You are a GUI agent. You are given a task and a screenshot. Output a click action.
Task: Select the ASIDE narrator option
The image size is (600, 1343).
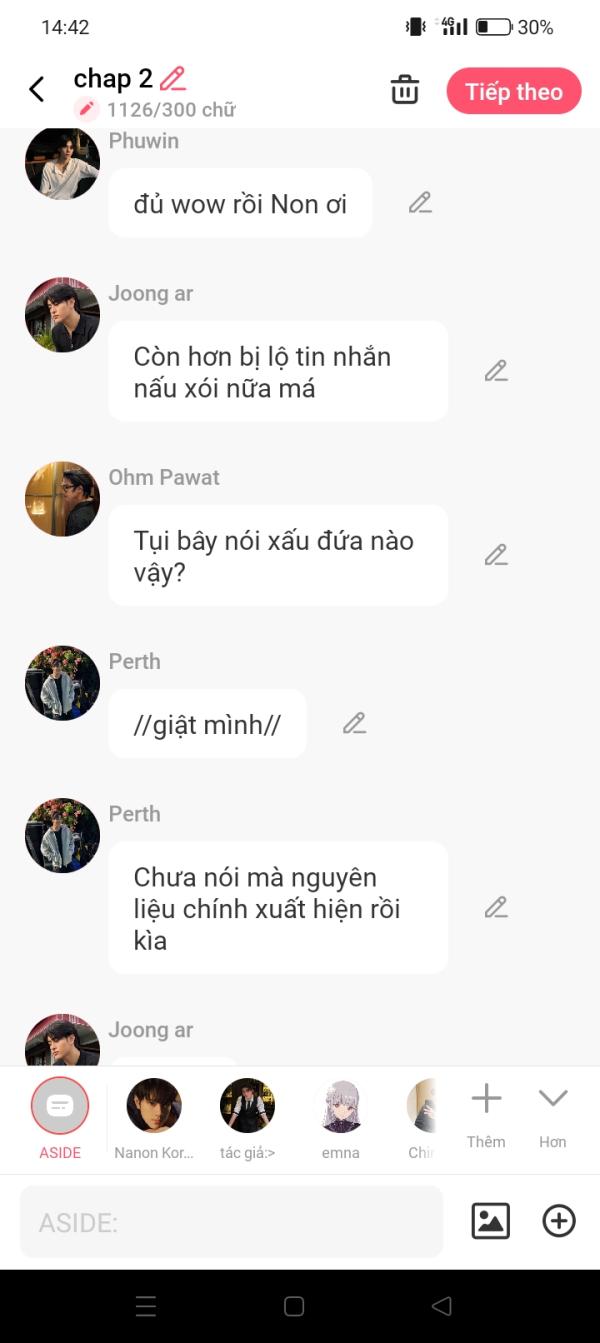60,1118
